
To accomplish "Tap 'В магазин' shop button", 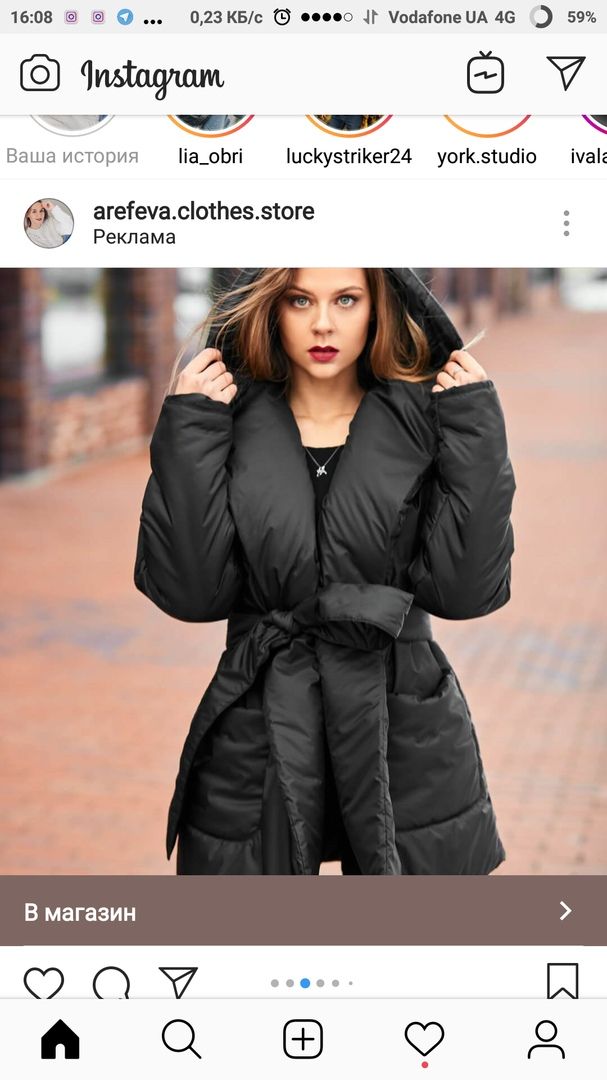I will click(303, 911).
